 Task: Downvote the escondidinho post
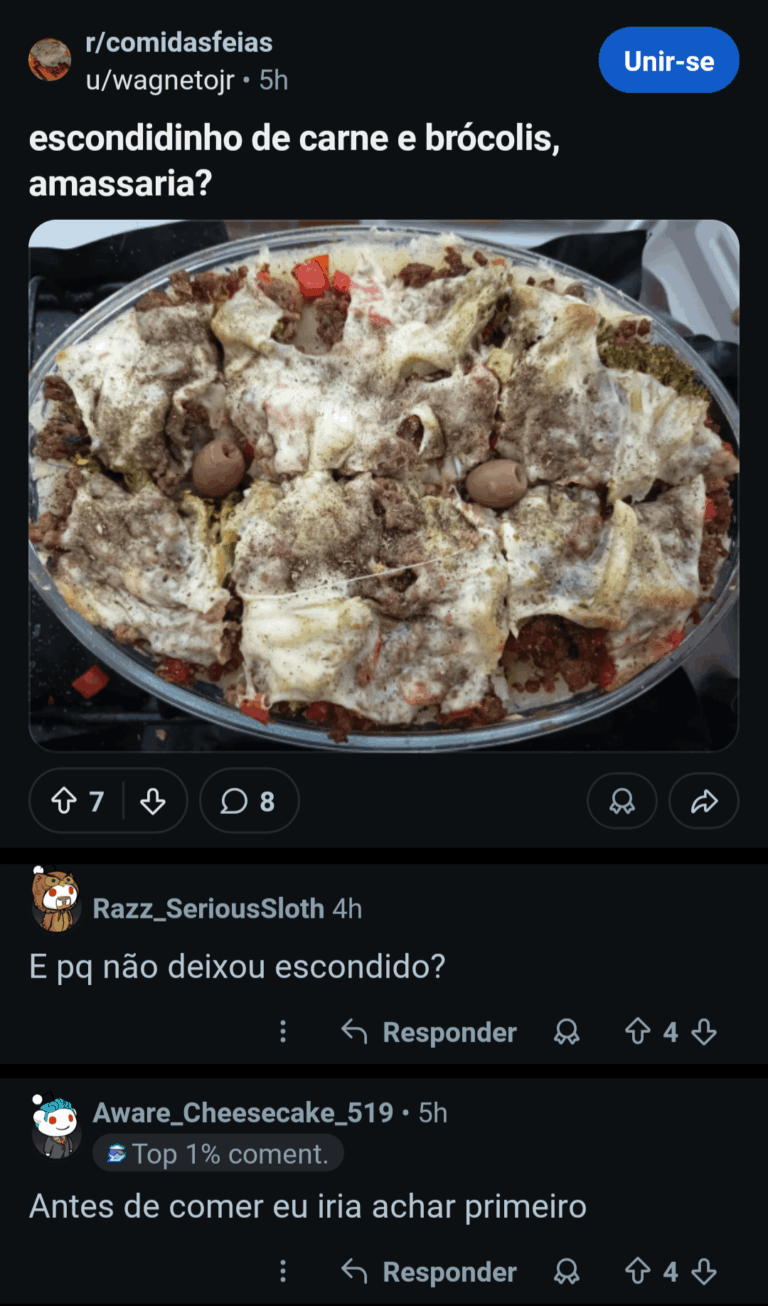point(152,801)
